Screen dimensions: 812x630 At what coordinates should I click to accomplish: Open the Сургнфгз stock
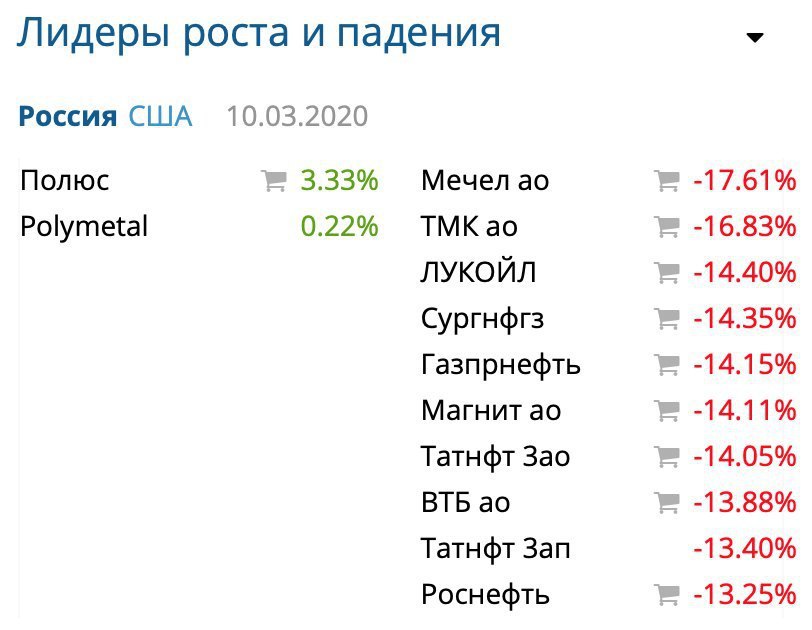click(482, 319)
